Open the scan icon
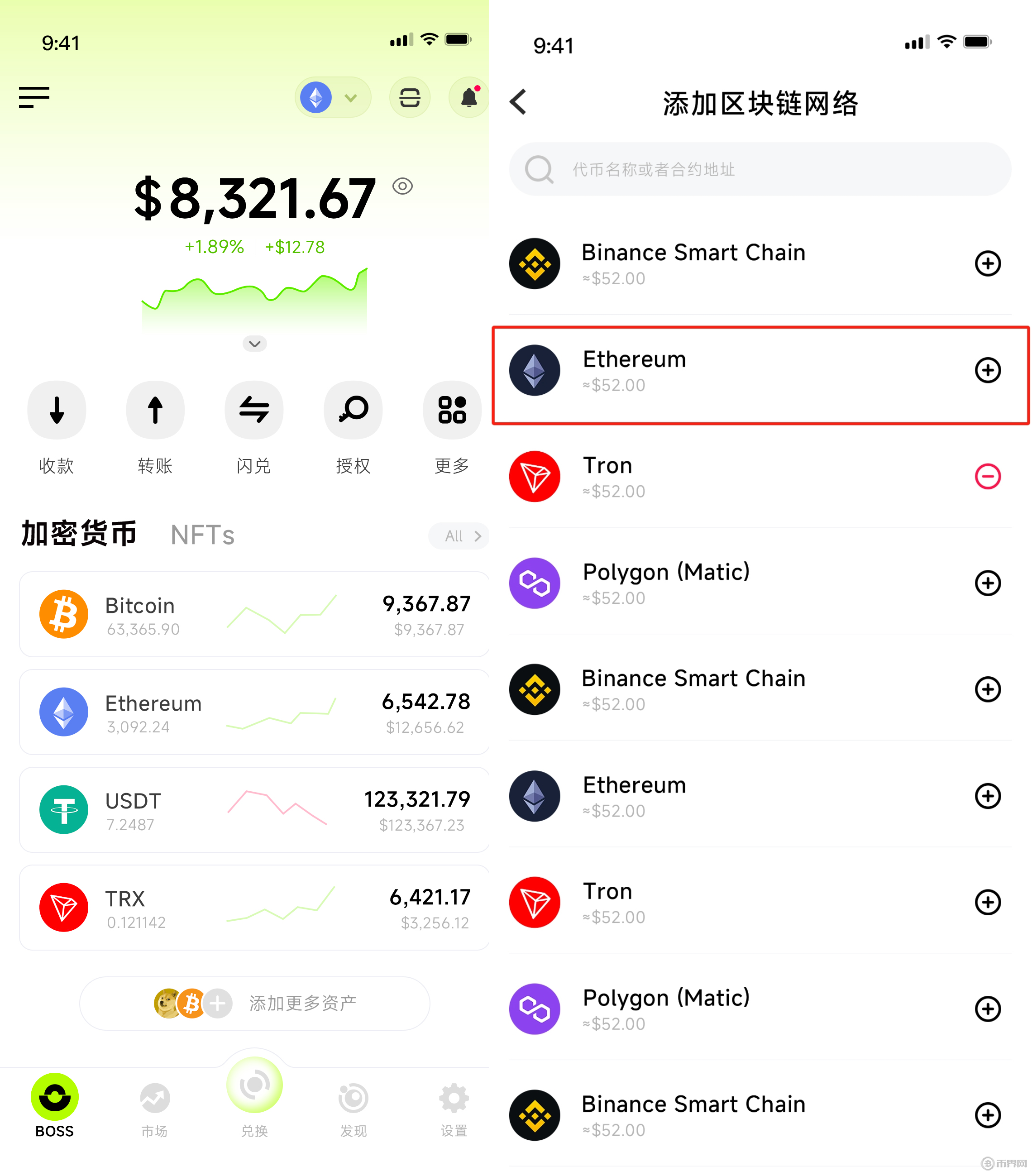Viewport: 1032px width, 1176px height. (410, 98)
